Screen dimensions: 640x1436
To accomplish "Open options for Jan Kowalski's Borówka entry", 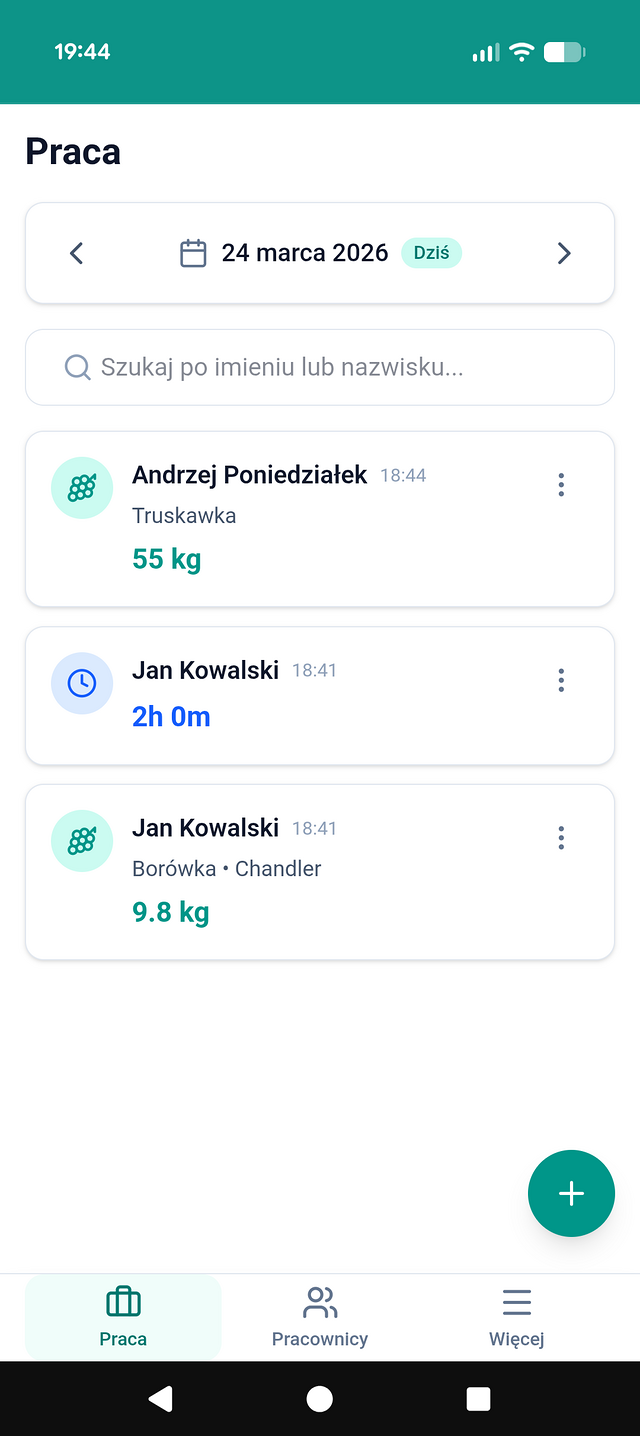I will click(561, 838).
